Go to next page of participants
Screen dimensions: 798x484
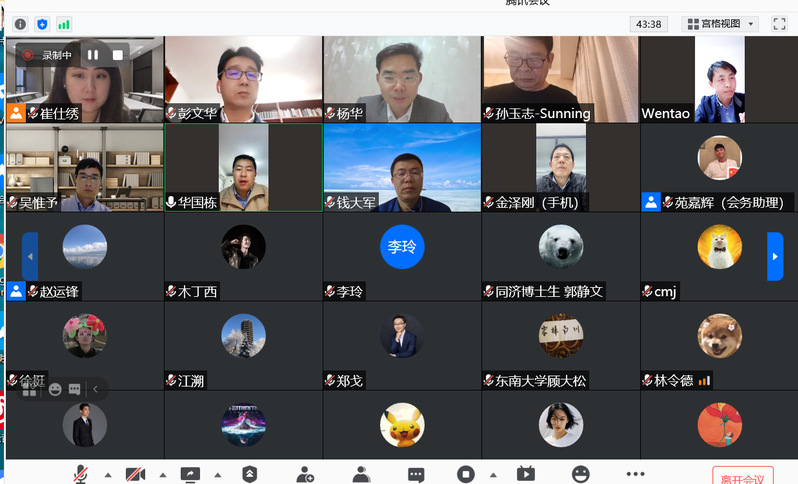tap(775, 256)
